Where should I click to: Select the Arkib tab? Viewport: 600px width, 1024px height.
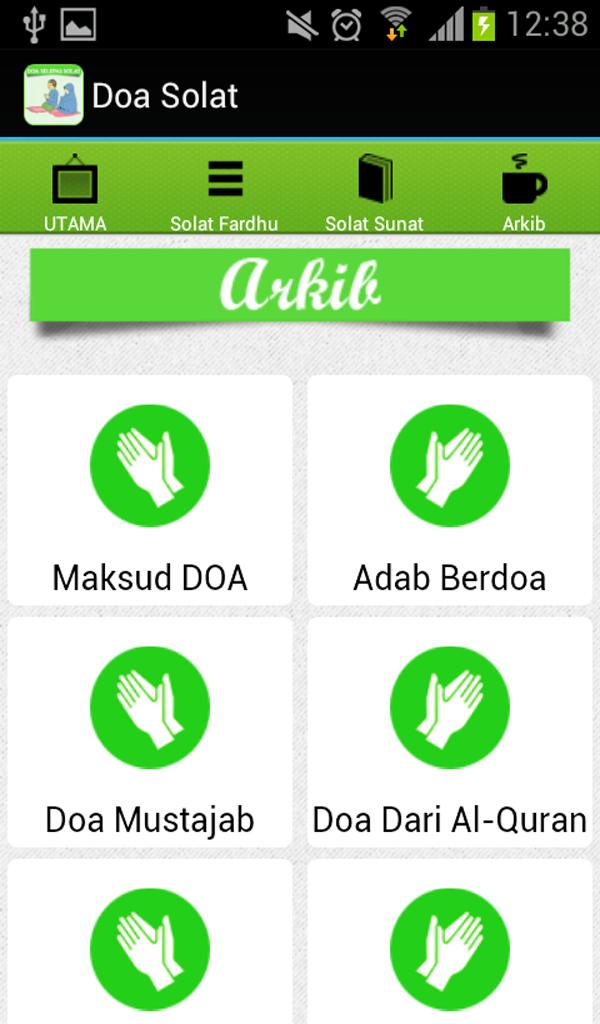click(x=523, y=190)
